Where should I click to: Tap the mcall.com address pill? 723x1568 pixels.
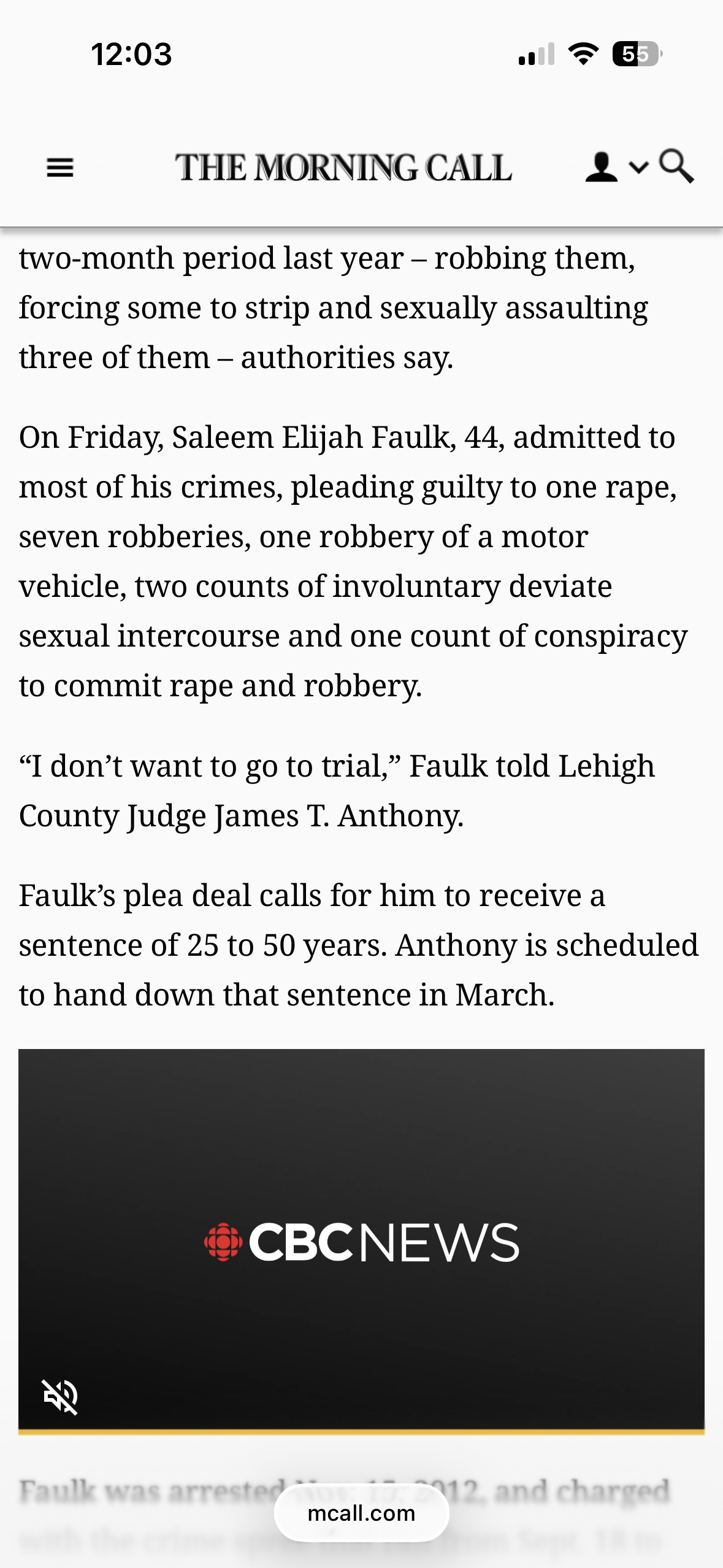click(361, 1513)
